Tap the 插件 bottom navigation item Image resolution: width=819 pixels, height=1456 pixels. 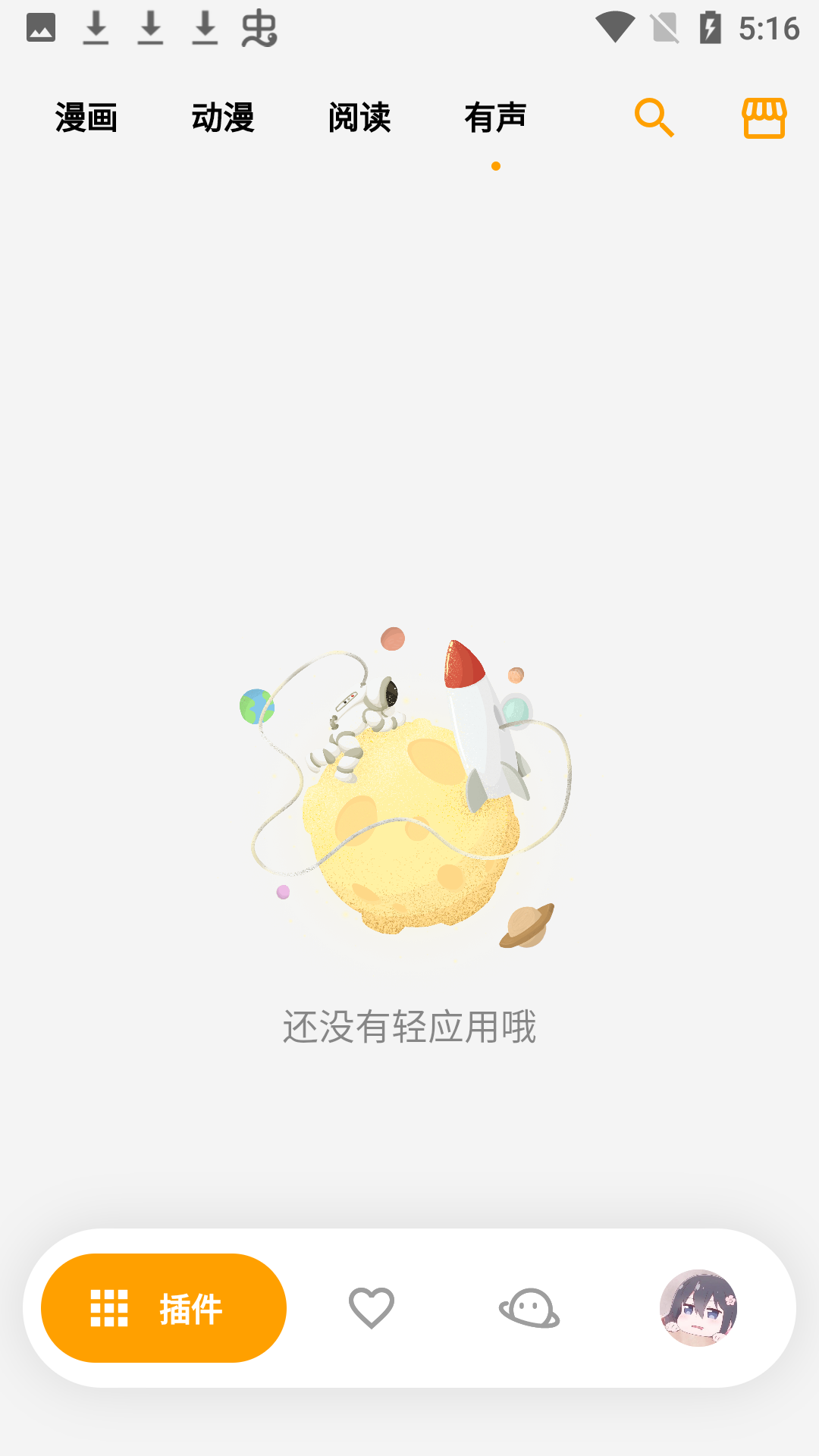click(164, 1308)
